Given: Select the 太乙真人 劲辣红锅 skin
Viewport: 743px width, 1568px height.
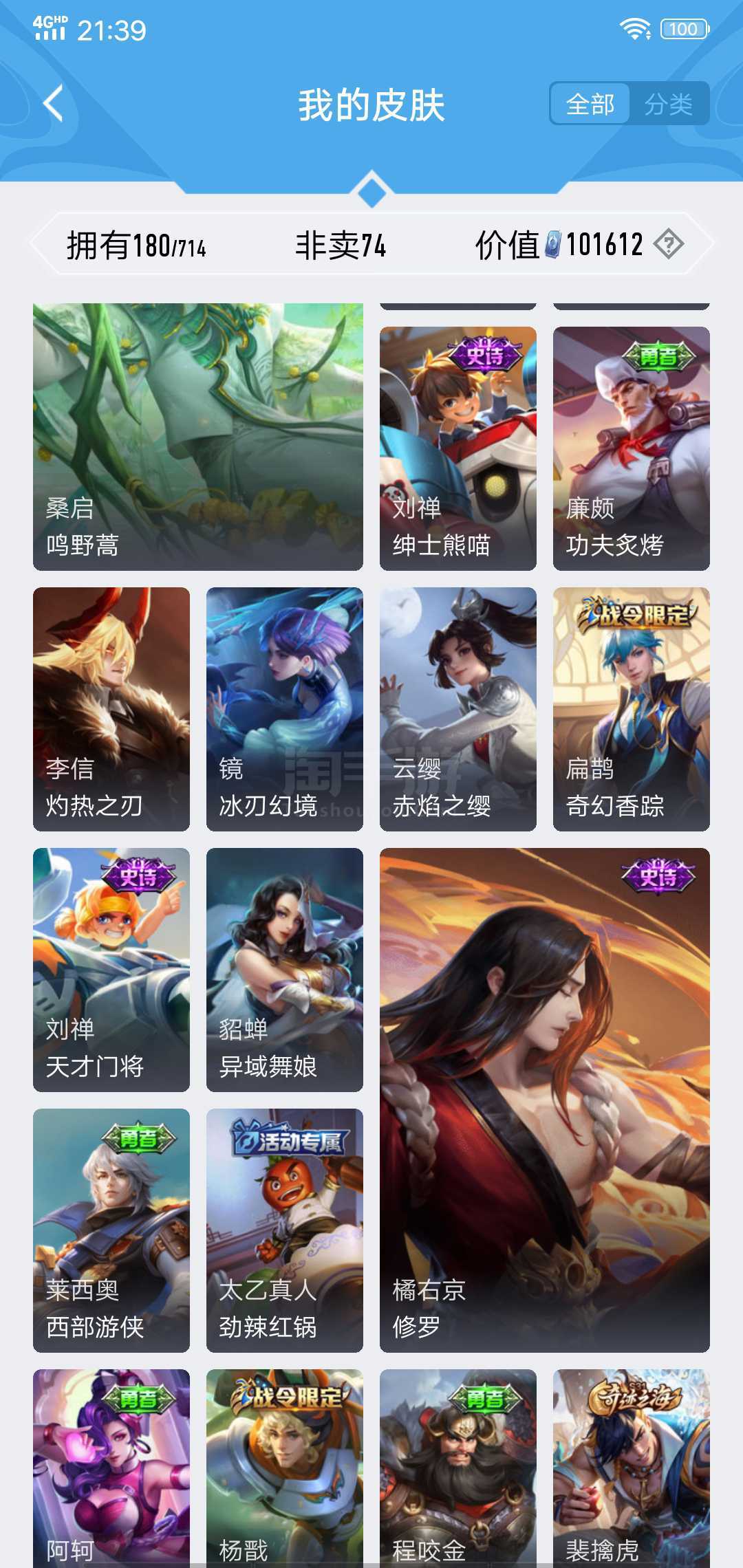Looking at the screenshot, I should point(284,1230).
